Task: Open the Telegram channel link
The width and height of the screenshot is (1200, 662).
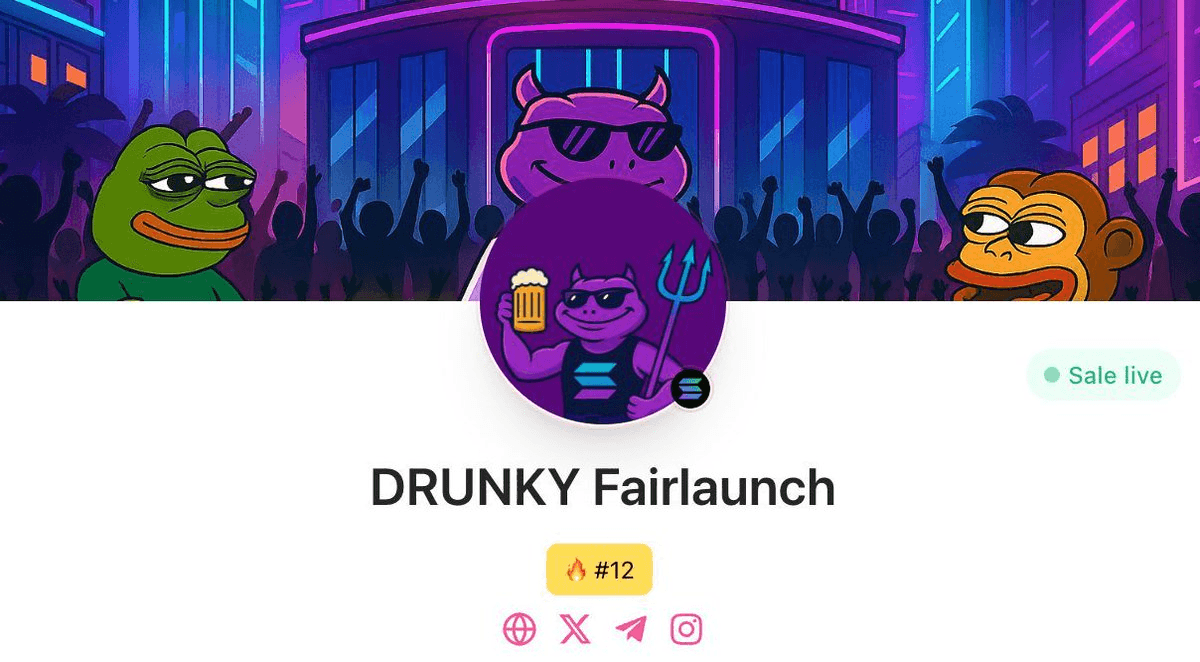Action: click(x=631, y=629)
